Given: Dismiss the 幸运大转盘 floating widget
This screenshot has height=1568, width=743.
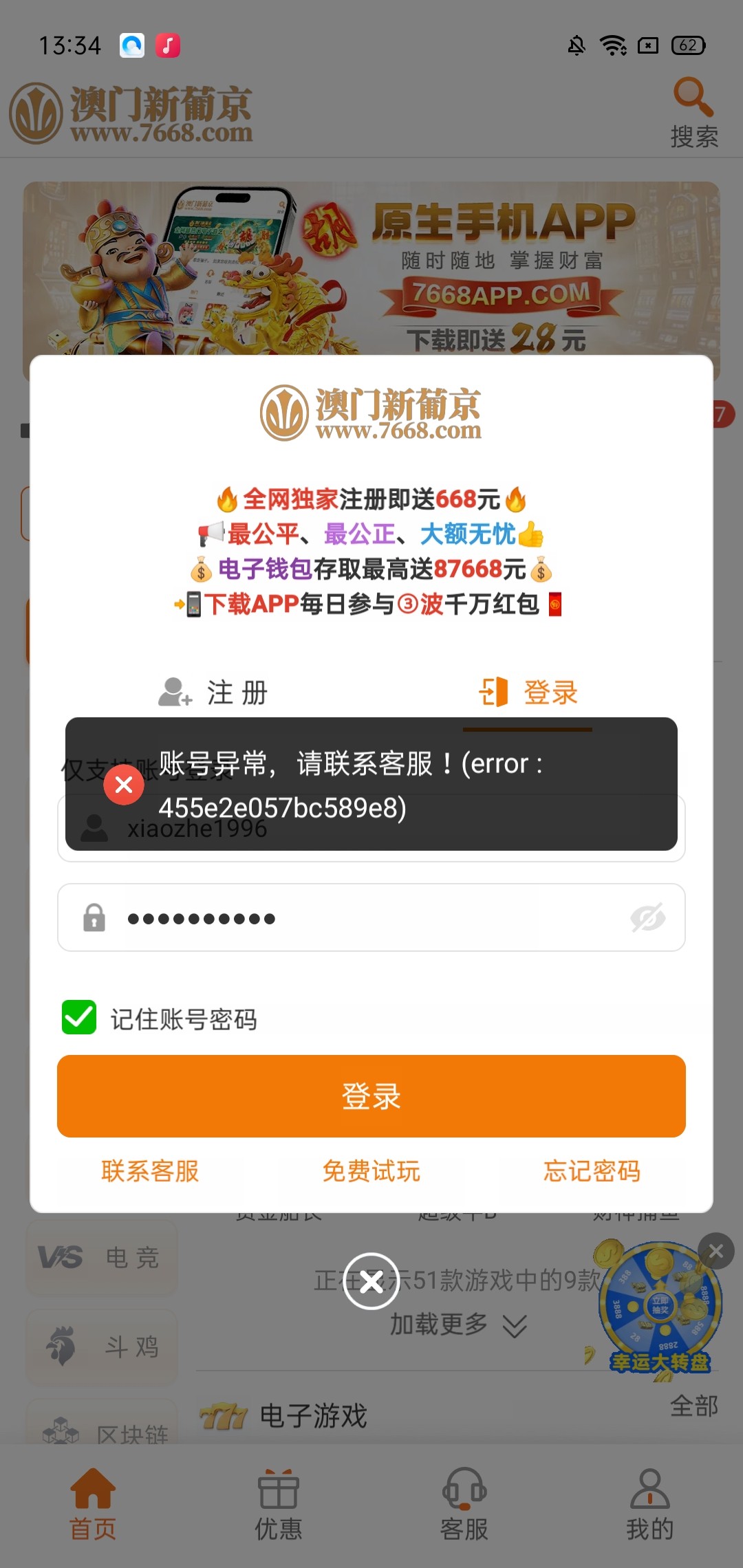Looking at the screenshot, I should (x=716, y=1252).
